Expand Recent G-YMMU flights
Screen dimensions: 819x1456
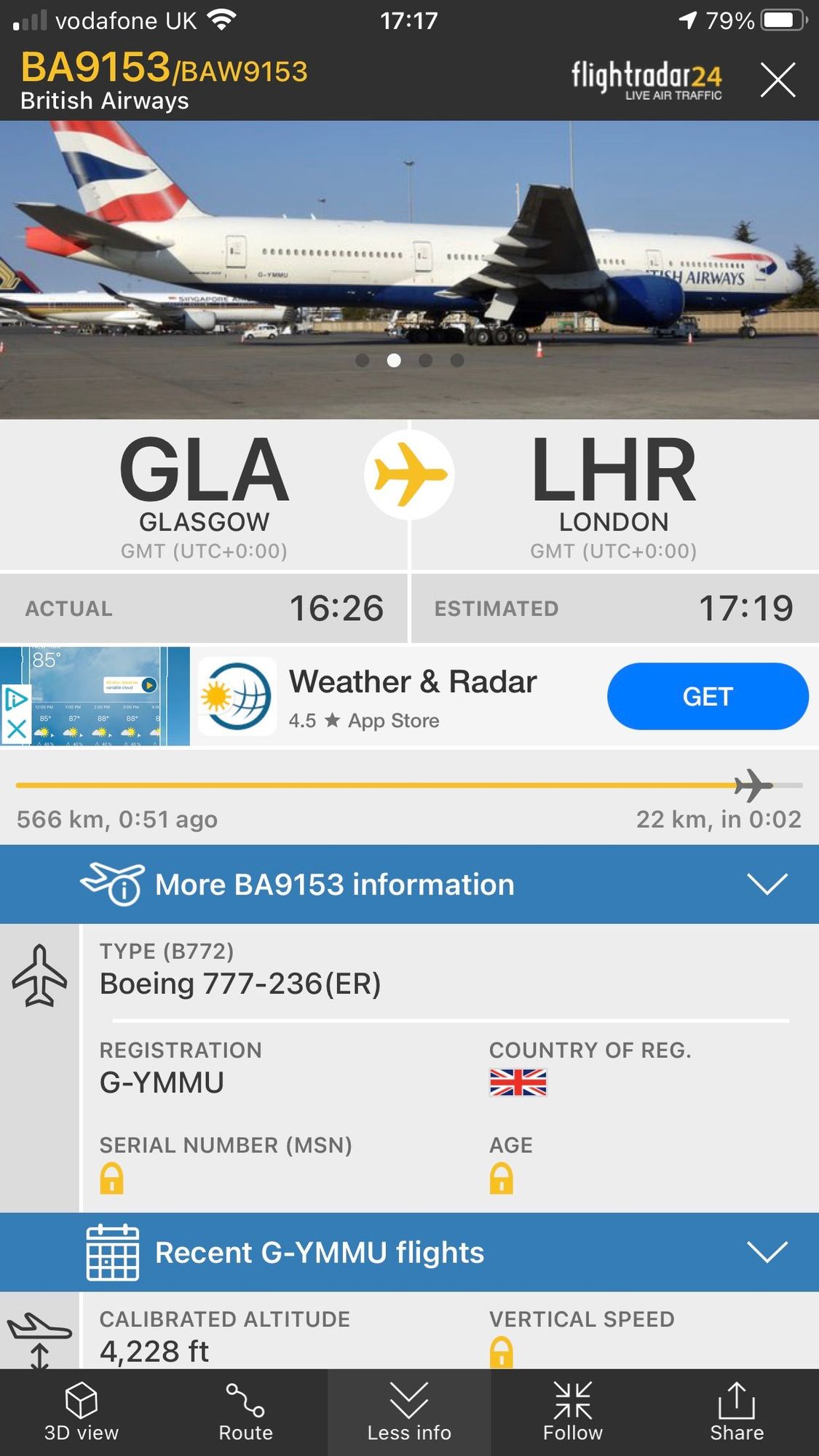tap(409, 1252)
